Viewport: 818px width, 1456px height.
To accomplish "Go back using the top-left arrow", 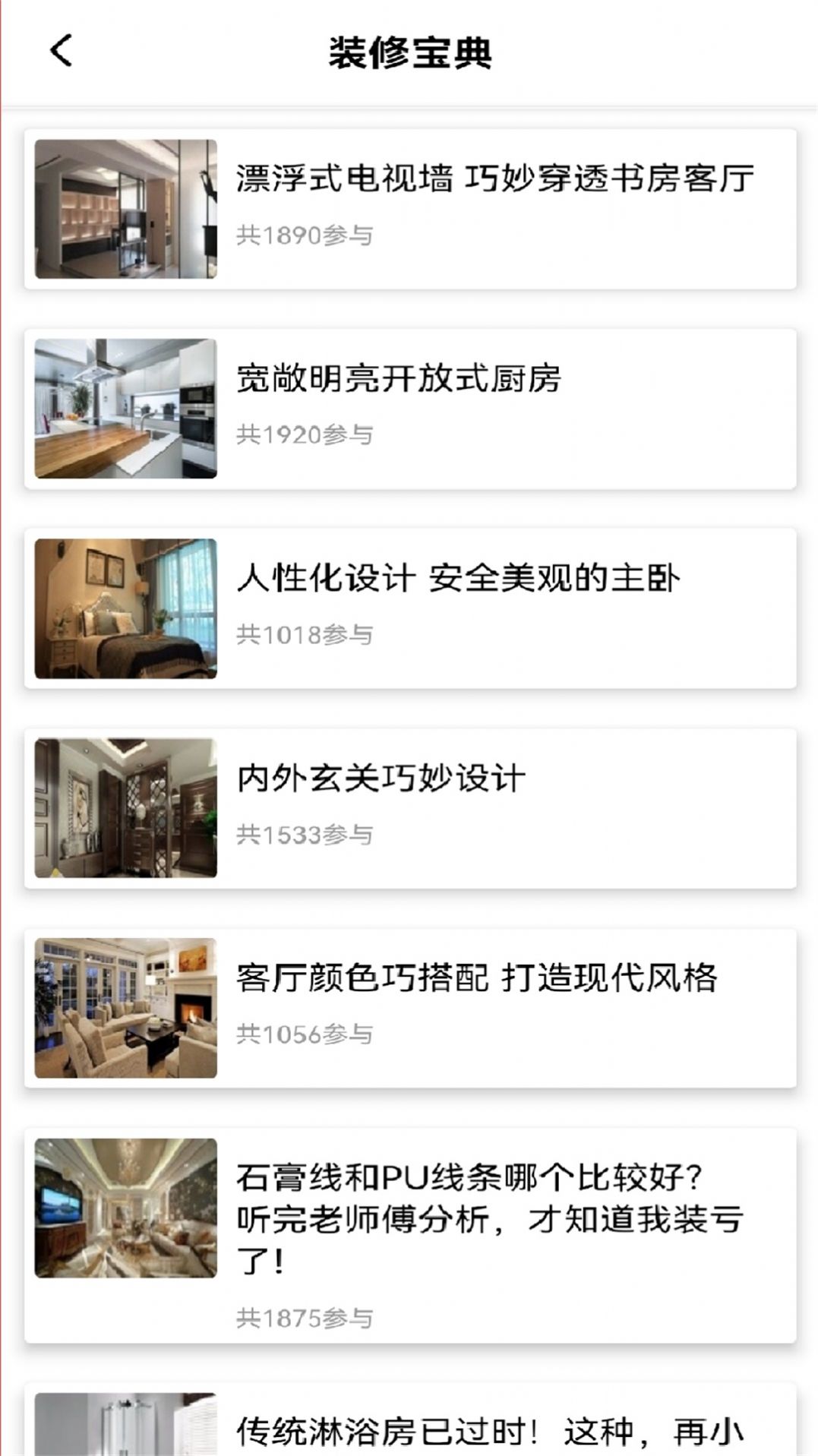I will pyautogui.click(x=61, y=52).
